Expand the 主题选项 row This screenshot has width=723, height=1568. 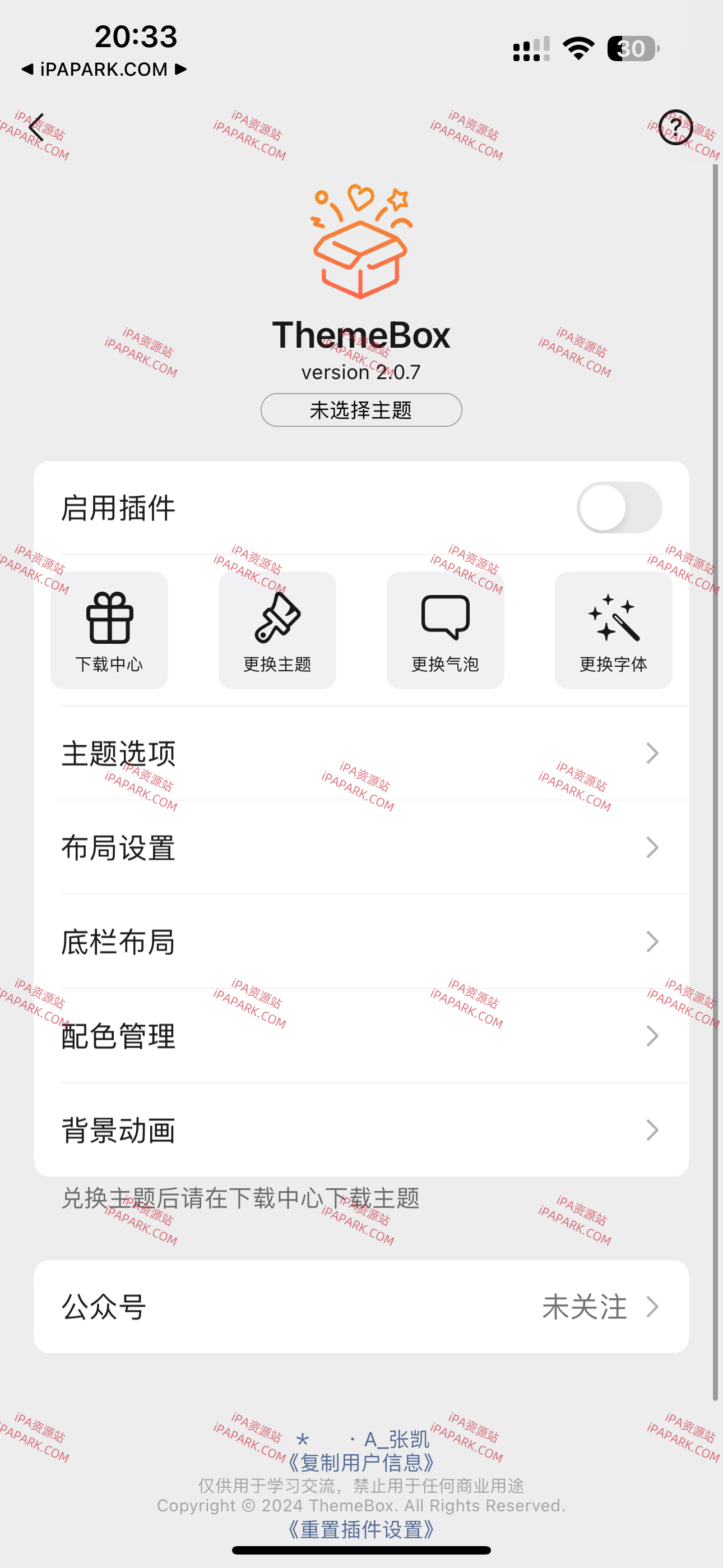coord(361,754)
